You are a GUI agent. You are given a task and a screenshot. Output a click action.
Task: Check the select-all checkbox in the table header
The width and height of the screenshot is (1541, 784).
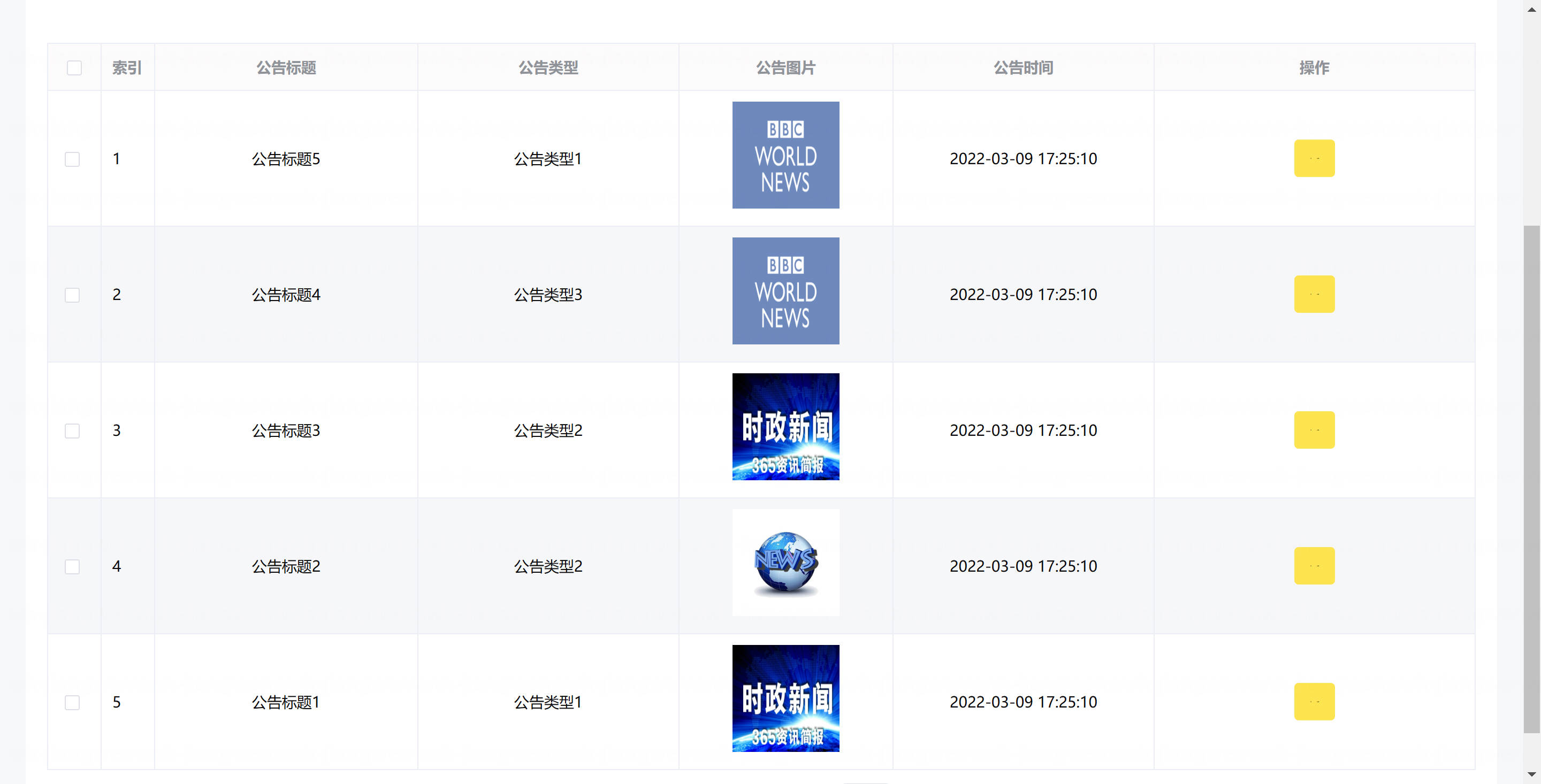coord(74,68)
